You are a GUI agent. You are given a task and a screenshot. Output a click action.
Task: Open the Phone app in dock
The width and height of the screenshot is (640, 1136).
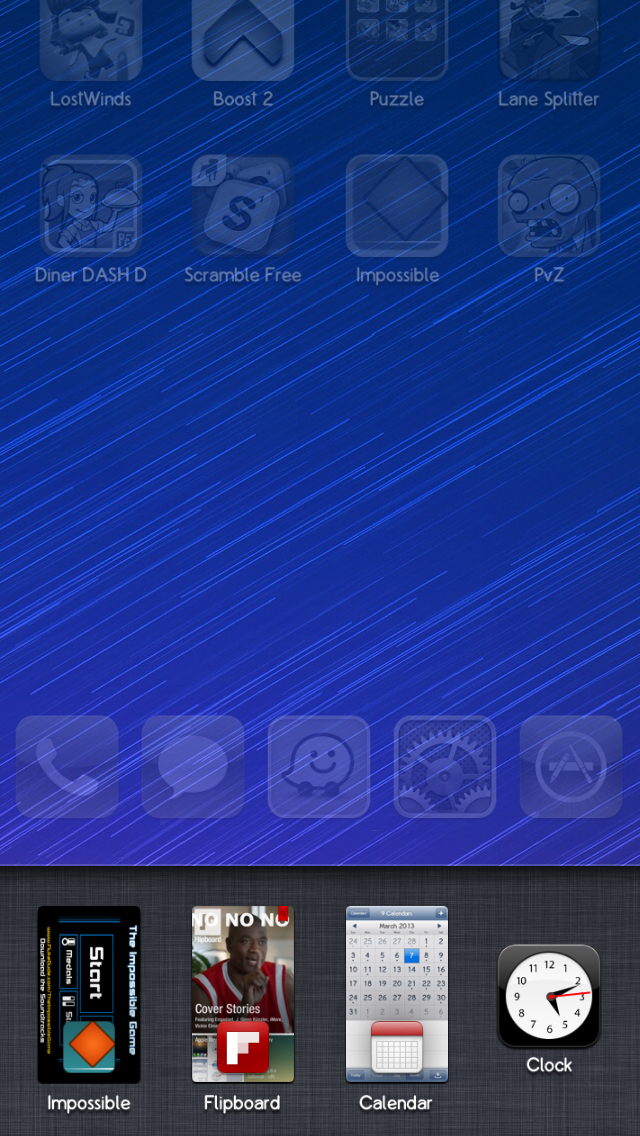tap(67, 767)
